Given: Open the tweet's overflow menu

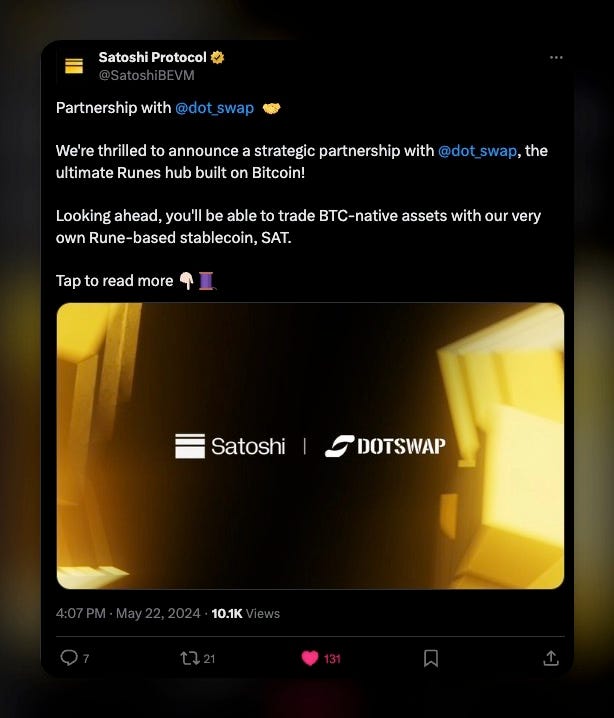Looking at the screenshot, I should click(556, 58).
